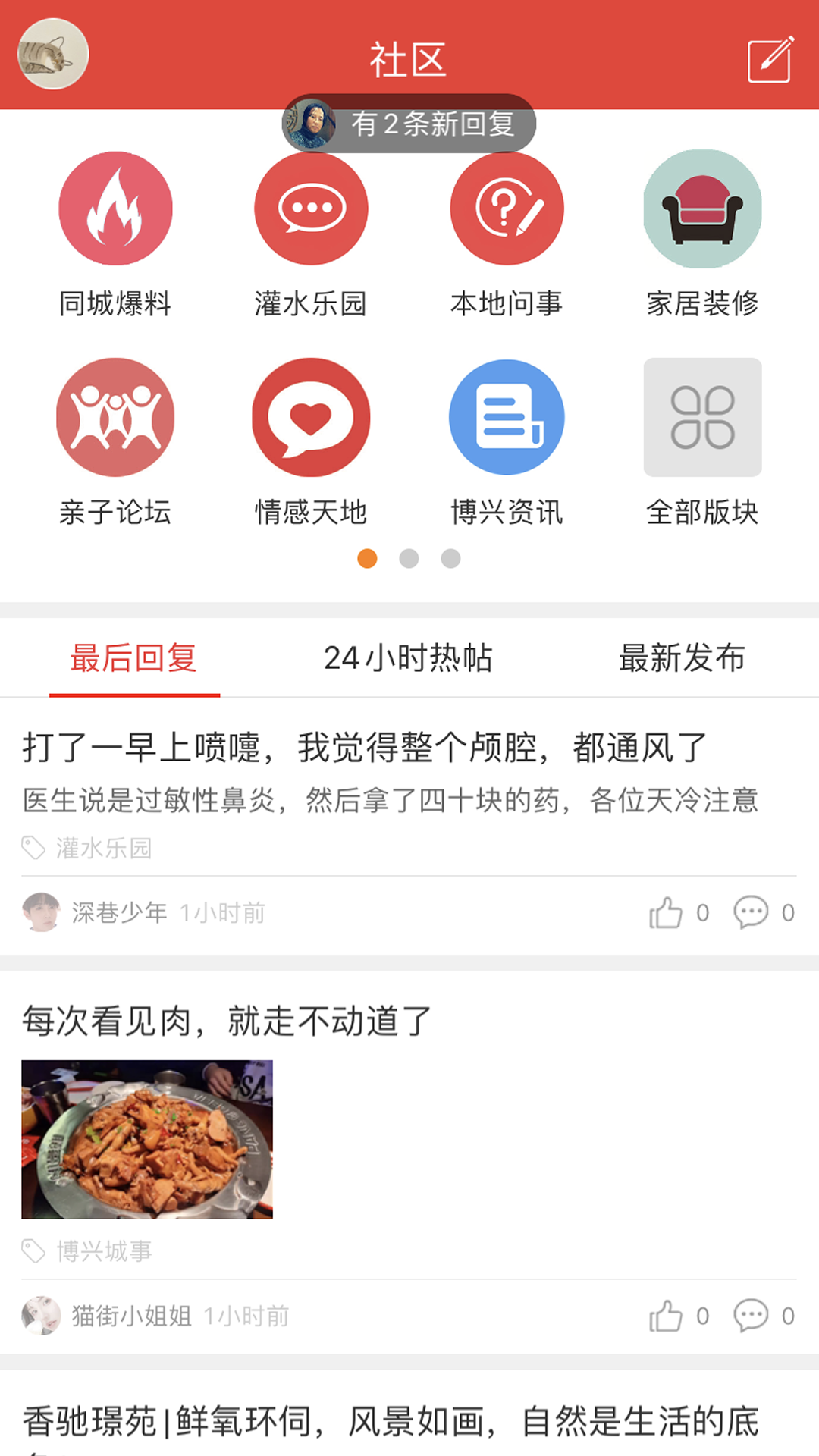Select the 灌水乐园 chat bubble icon
This screenshot has height=1456, width=819.
(311, 209)
